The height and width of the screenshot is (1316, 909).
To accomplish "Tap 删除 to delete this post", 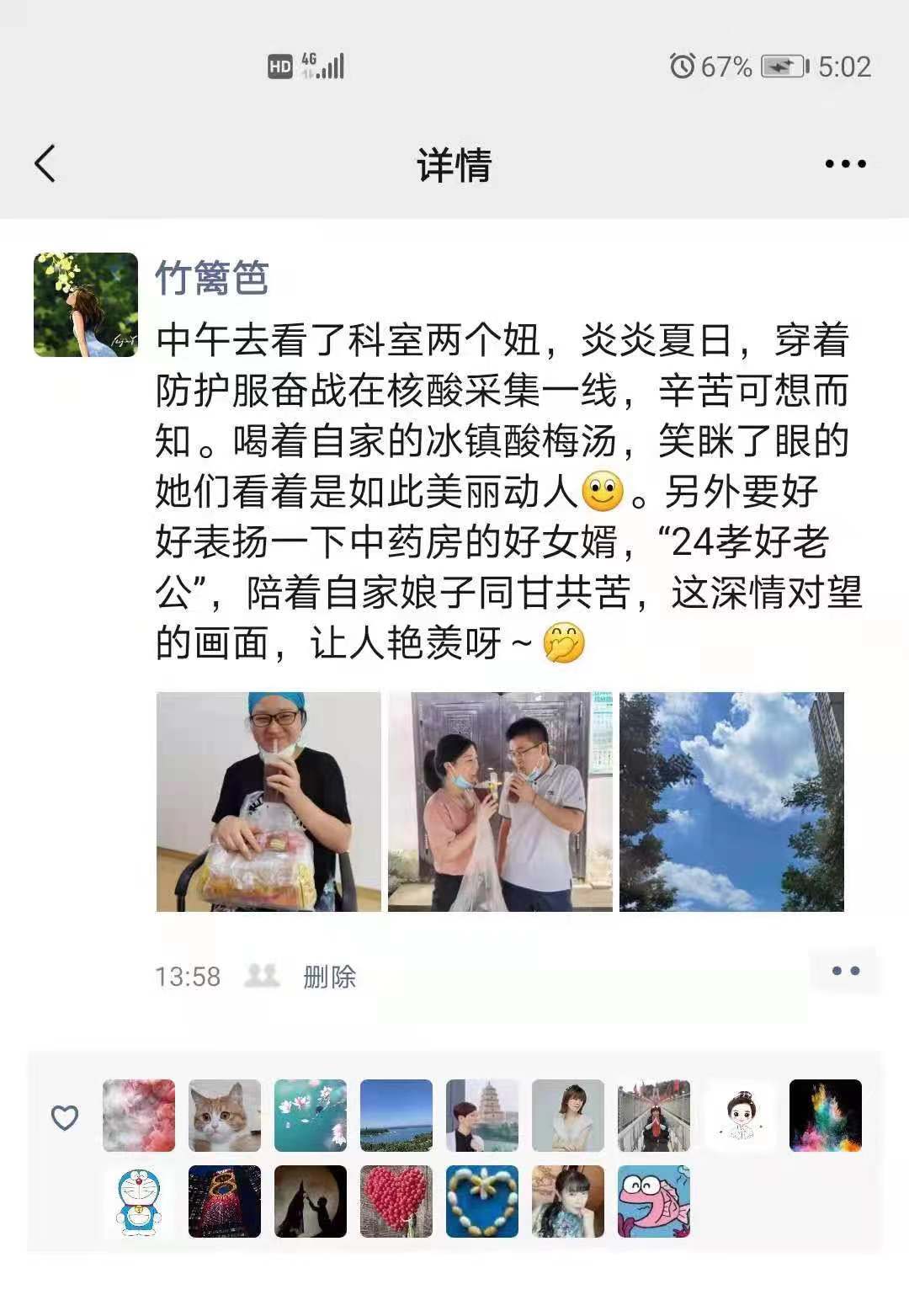I will tap(329, 977).
